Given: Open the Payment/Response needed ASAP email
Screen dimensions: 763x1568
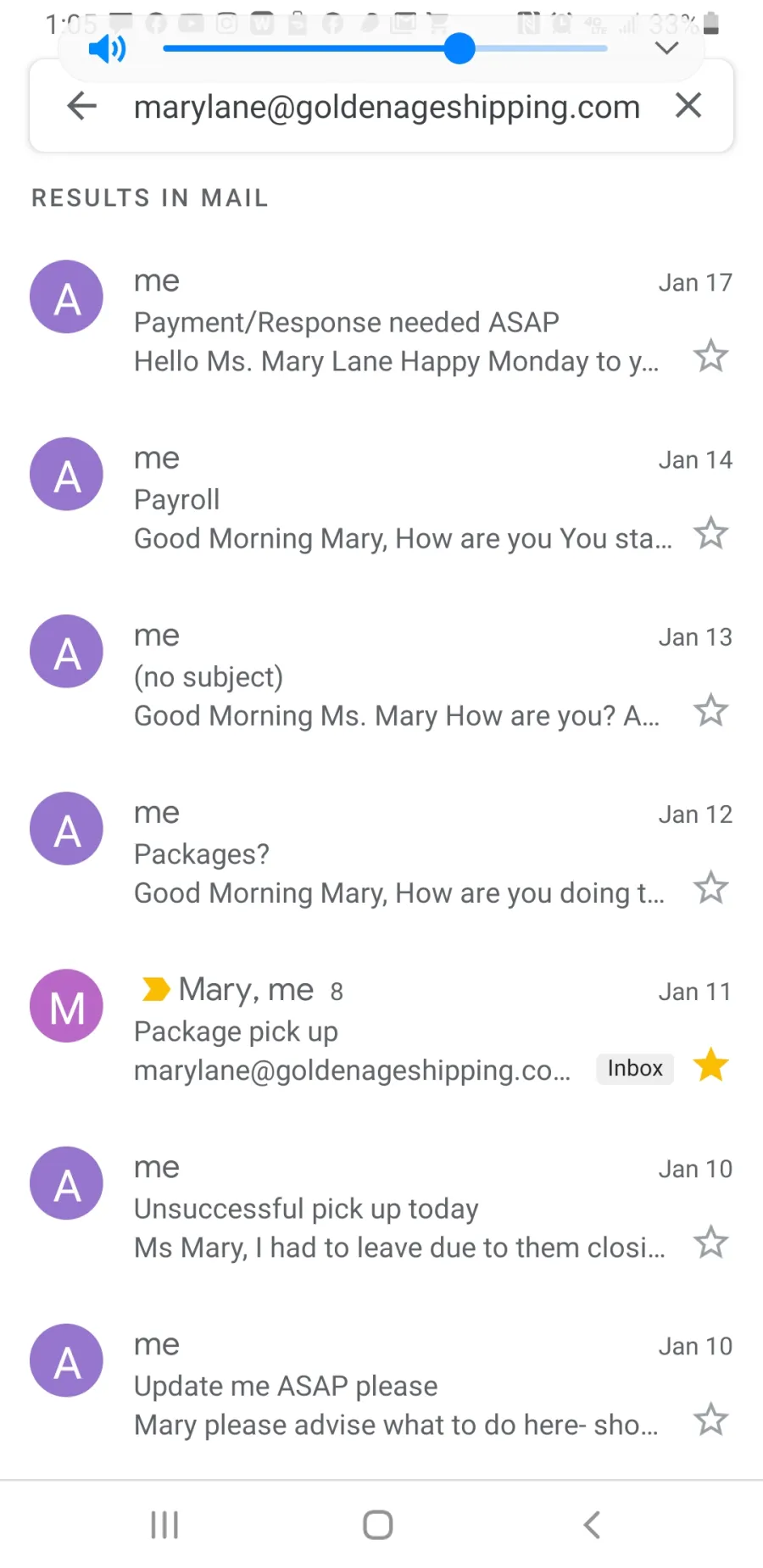Looking at the screenshot, I should coord(381,321).
